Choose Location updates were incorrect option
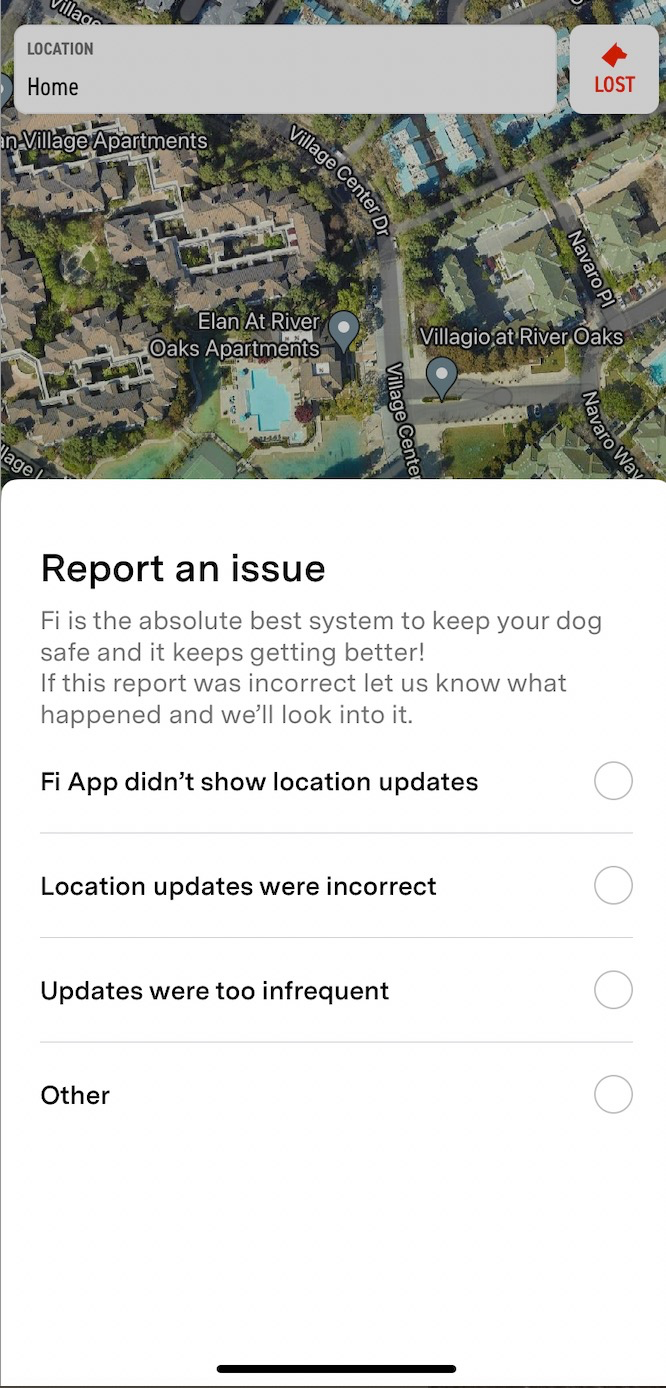Image resolution: width=666 pixels, height=1388 pixels. click(613, 886)
